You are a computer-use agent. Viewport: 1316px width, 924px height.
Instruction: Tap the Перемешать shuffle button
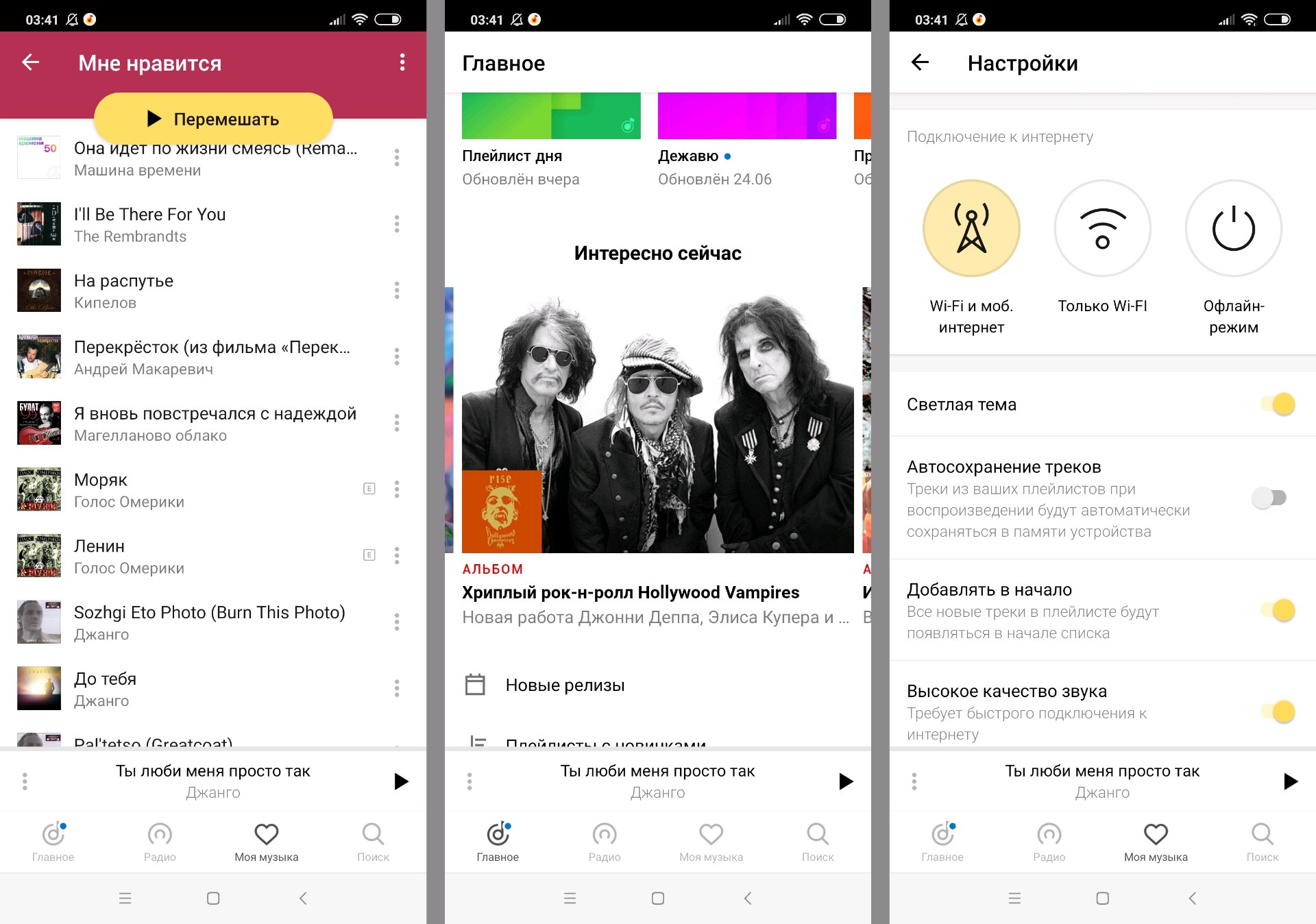tap(213, 119)
